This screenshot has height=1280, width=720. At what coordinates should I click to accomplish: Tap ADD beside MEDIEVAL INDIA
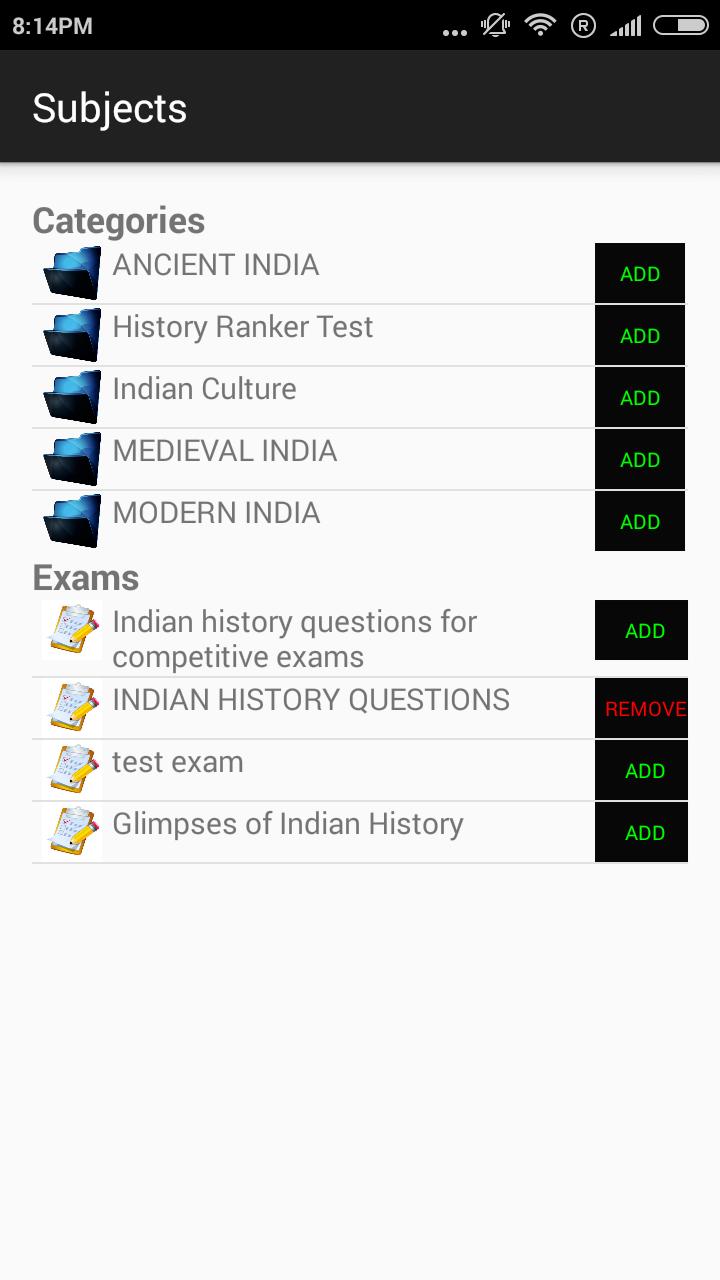point(640,460)
